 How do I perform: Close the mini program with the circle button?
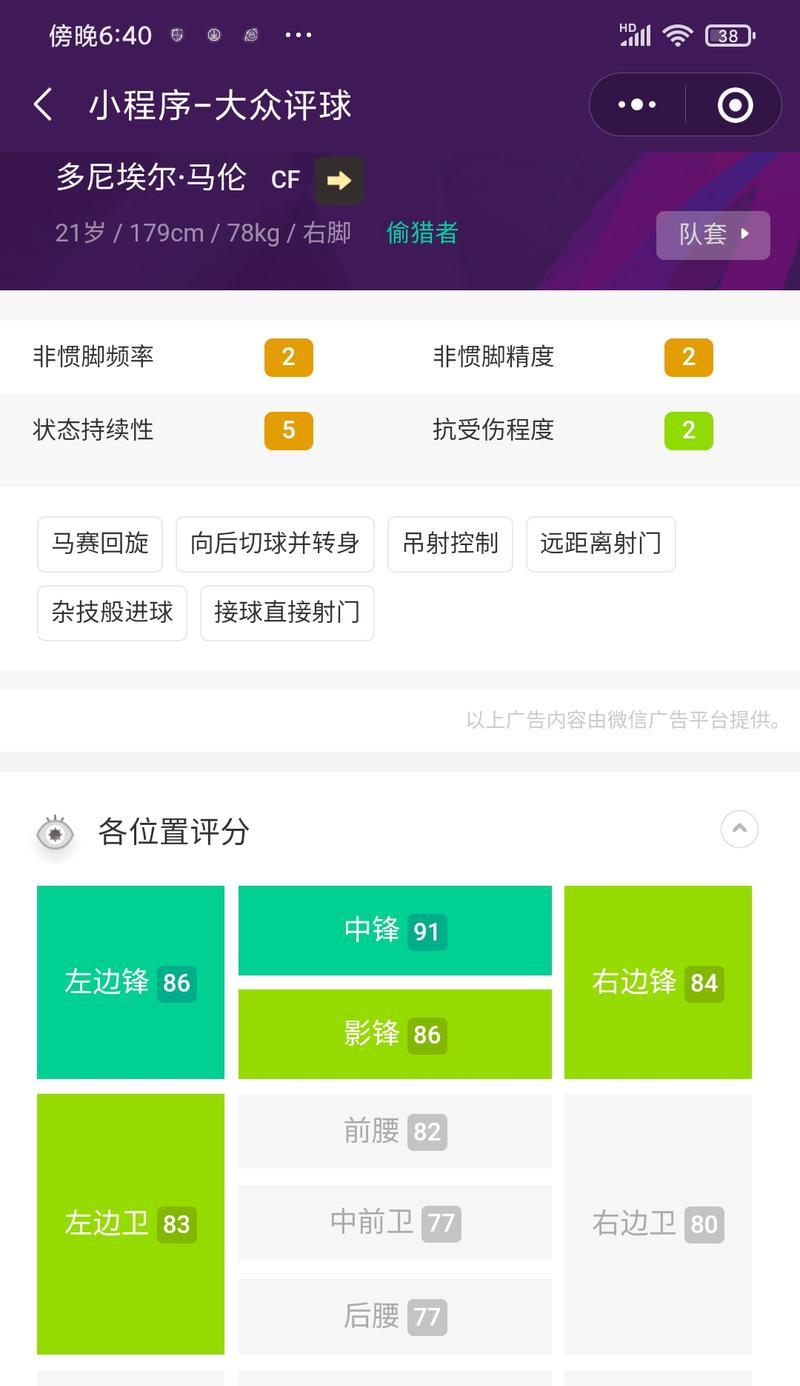click(735, 105)
